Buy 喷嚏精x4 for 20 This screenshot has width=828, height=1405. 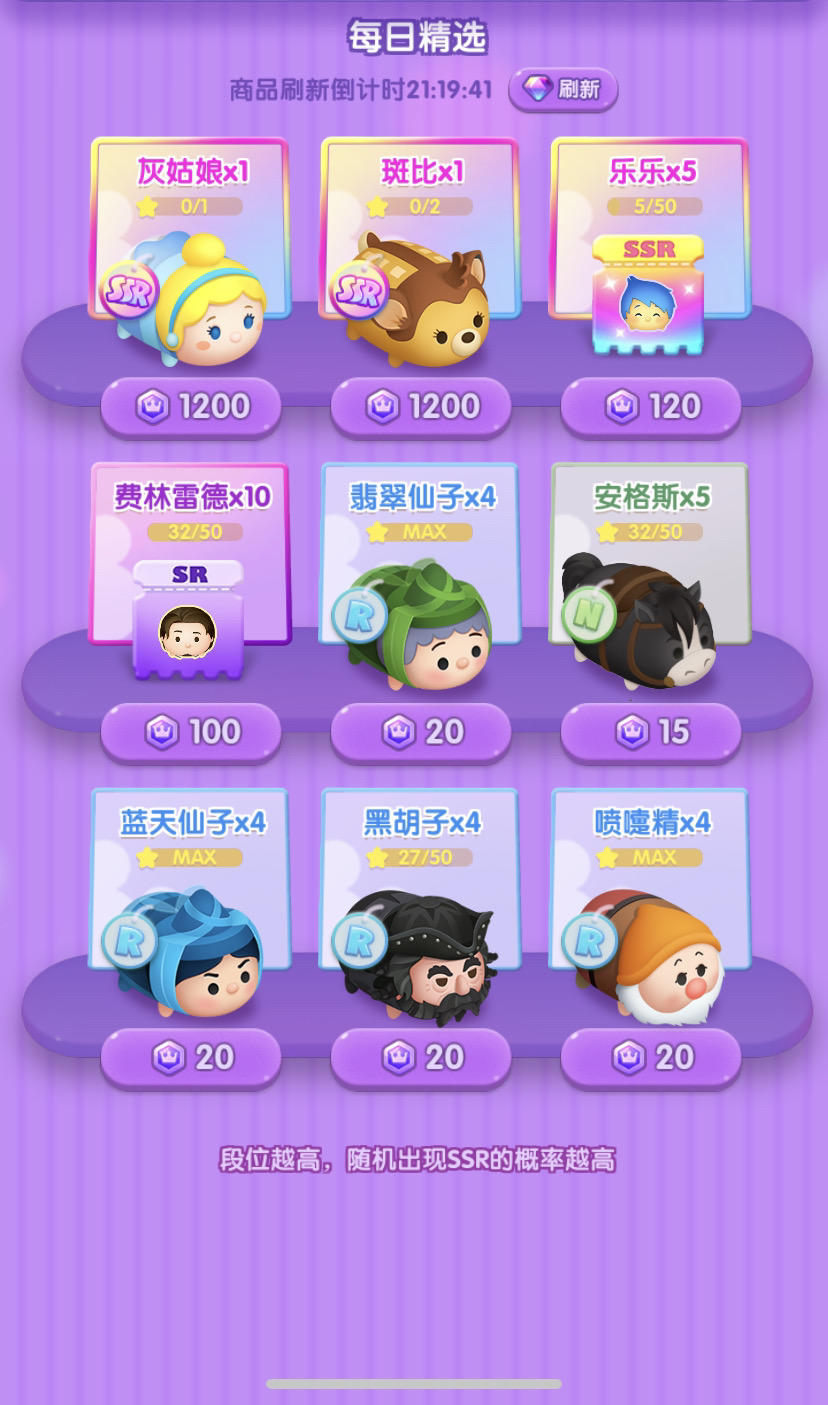click(x=651, y=1057)
